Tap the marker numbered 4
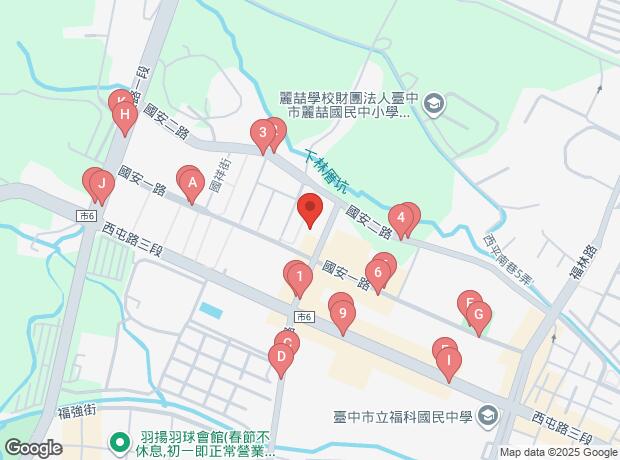 click(401, 217)
